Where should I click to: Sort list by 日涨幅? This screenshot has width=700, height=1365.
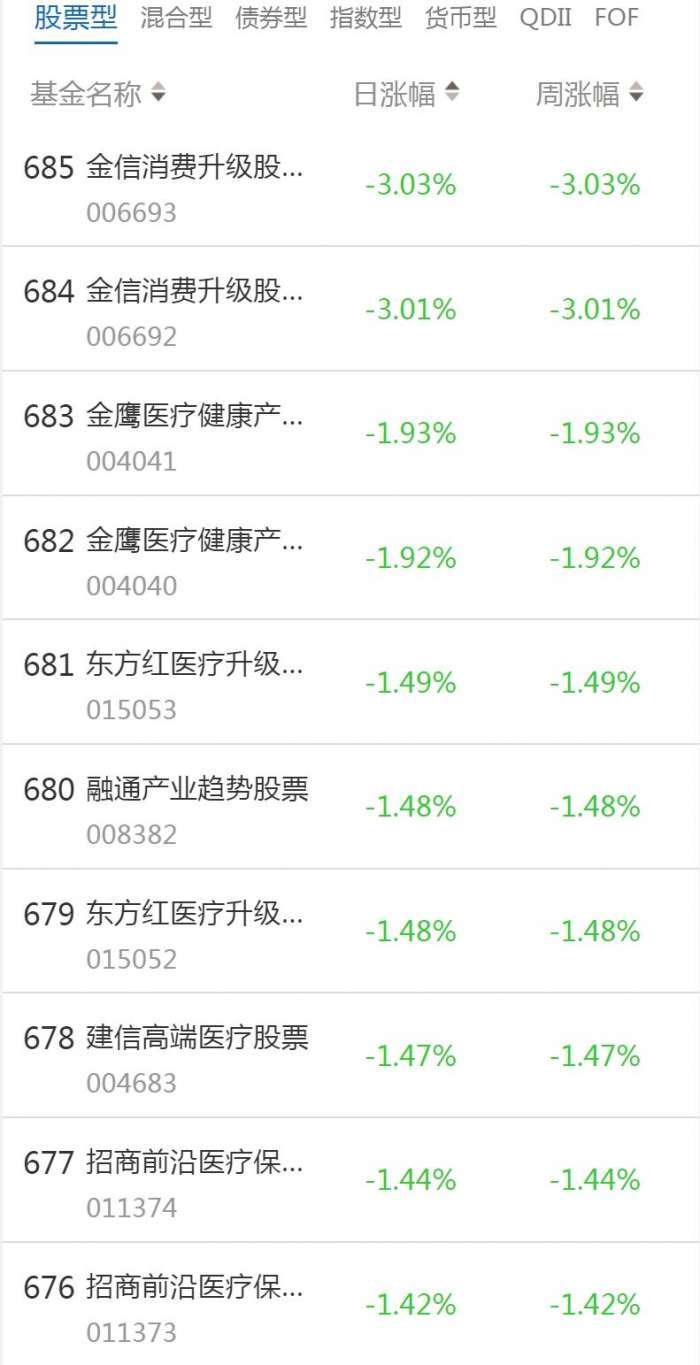point(406,95)
